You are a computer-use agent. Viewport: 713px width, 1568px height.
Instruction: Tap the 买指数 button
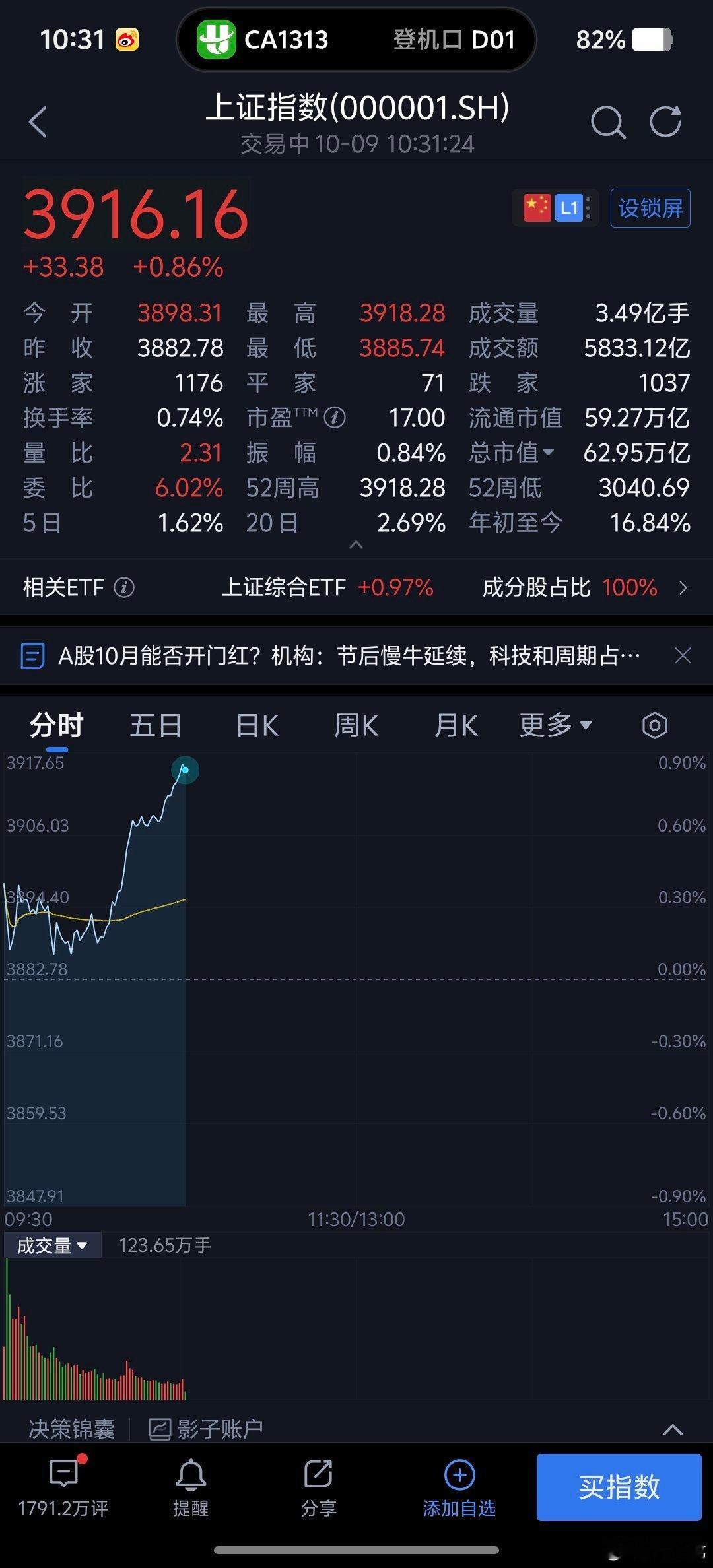point(619,1487)
